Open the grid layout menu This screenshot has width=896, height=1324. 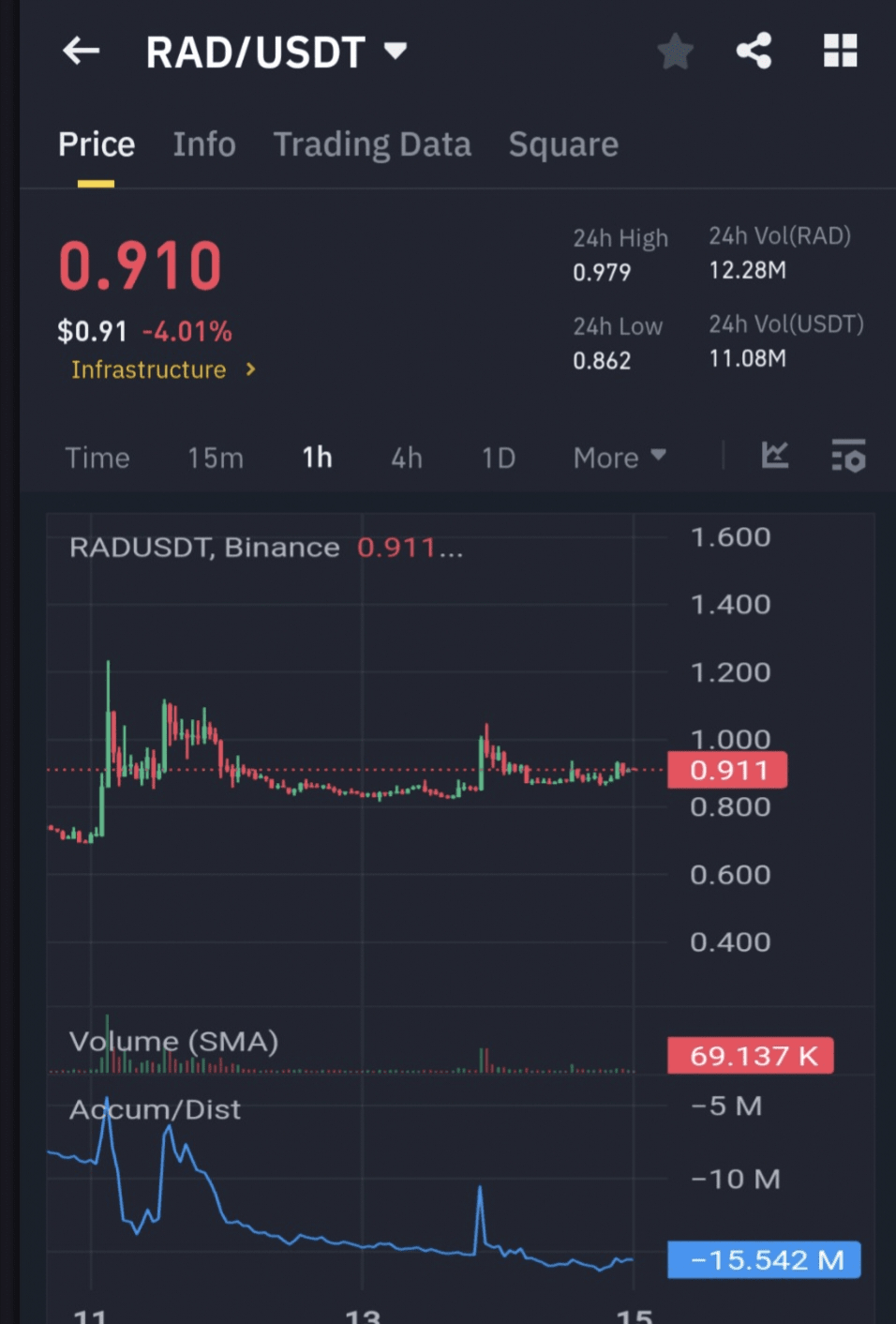840,51
